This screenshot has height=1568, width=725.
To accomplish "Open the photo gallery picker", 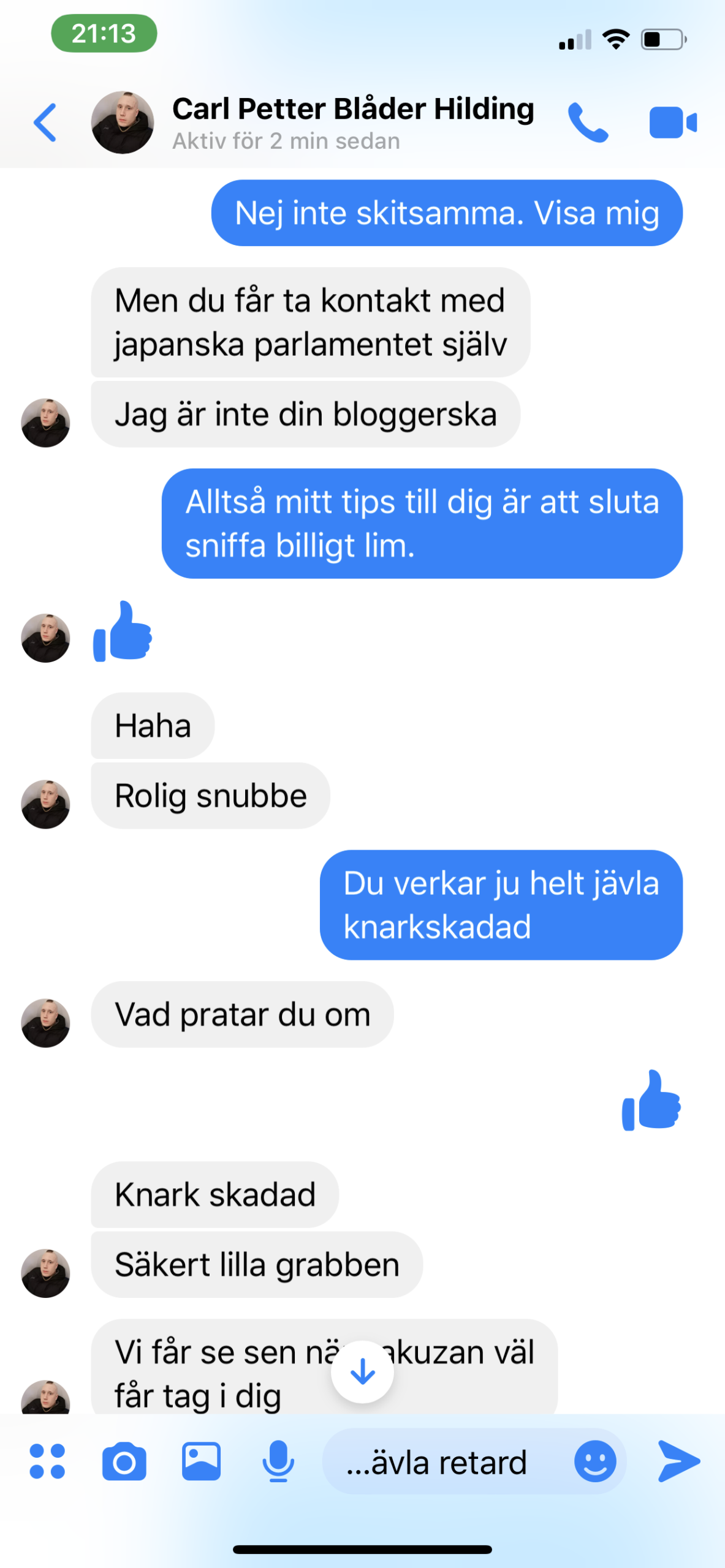I will click(201, 1461).
